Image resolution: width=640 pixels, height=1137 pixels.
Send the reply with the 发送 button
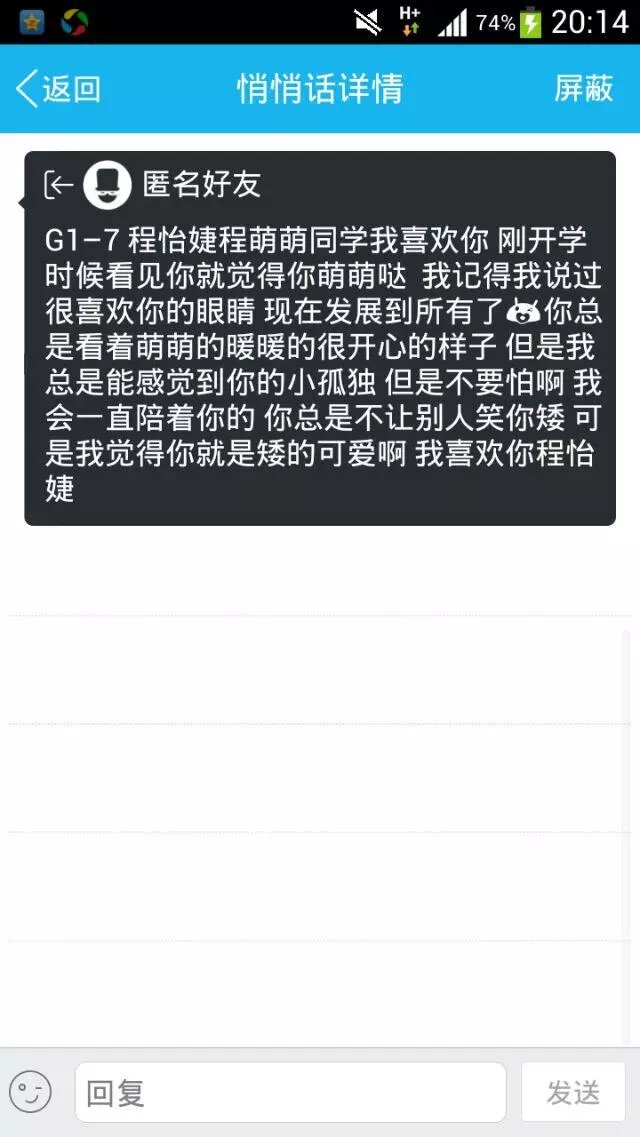(x=573, y=1092)
